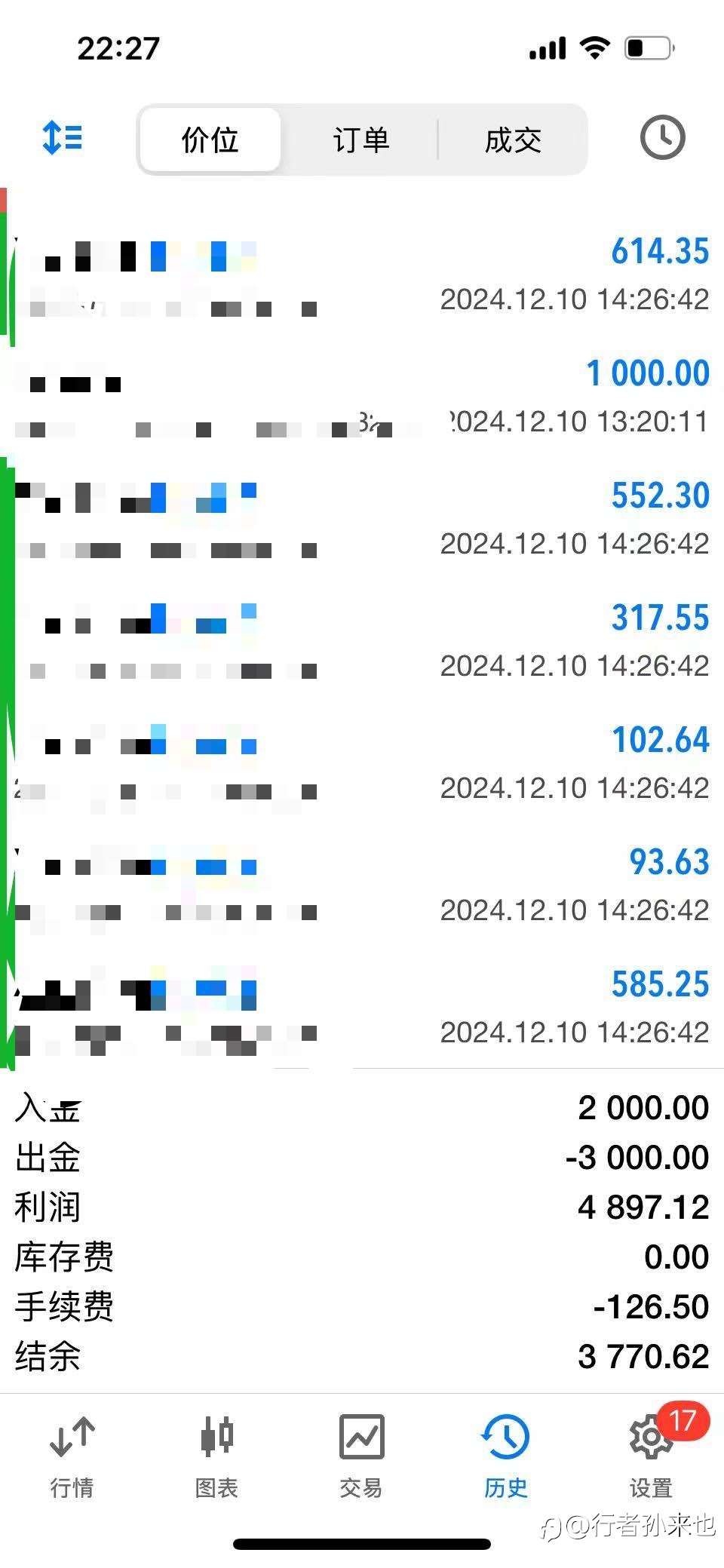
Task: Open the clock date-range filter
Action: tap(662, 139)
